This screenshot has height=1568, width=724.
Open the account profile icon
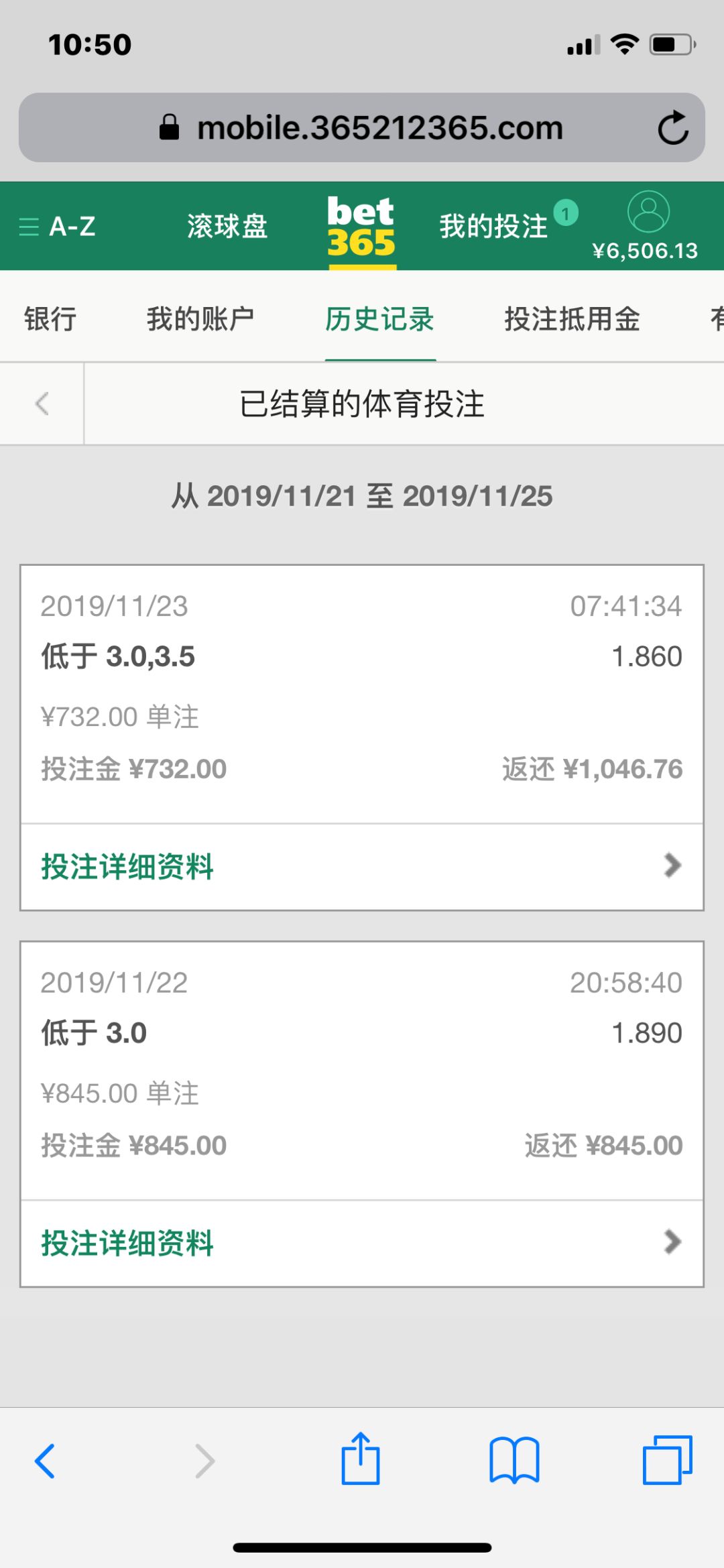(x=648, y=212)
